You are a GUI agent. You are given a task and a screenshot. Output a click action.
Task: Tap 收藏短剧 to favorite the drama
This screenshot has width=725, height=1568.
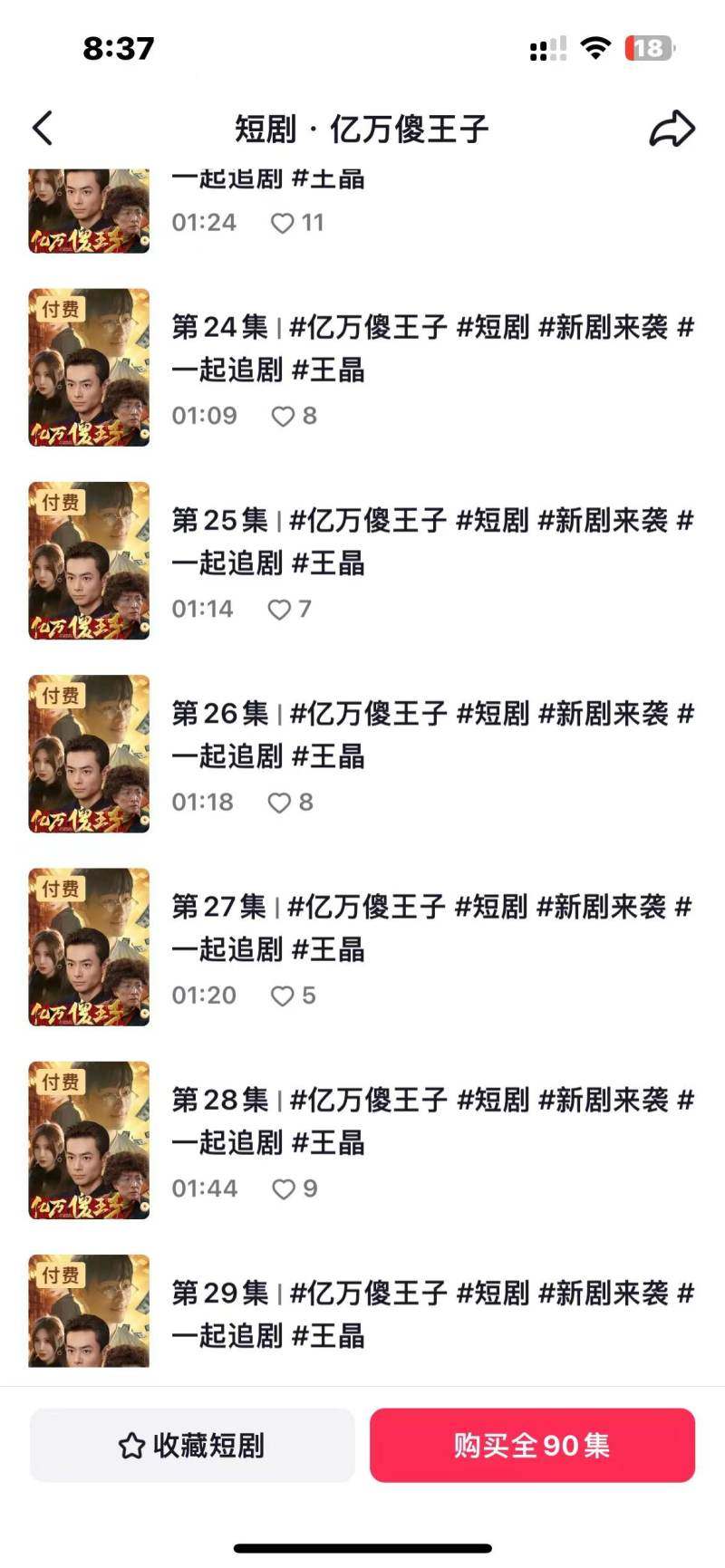tap(192, 1445)
